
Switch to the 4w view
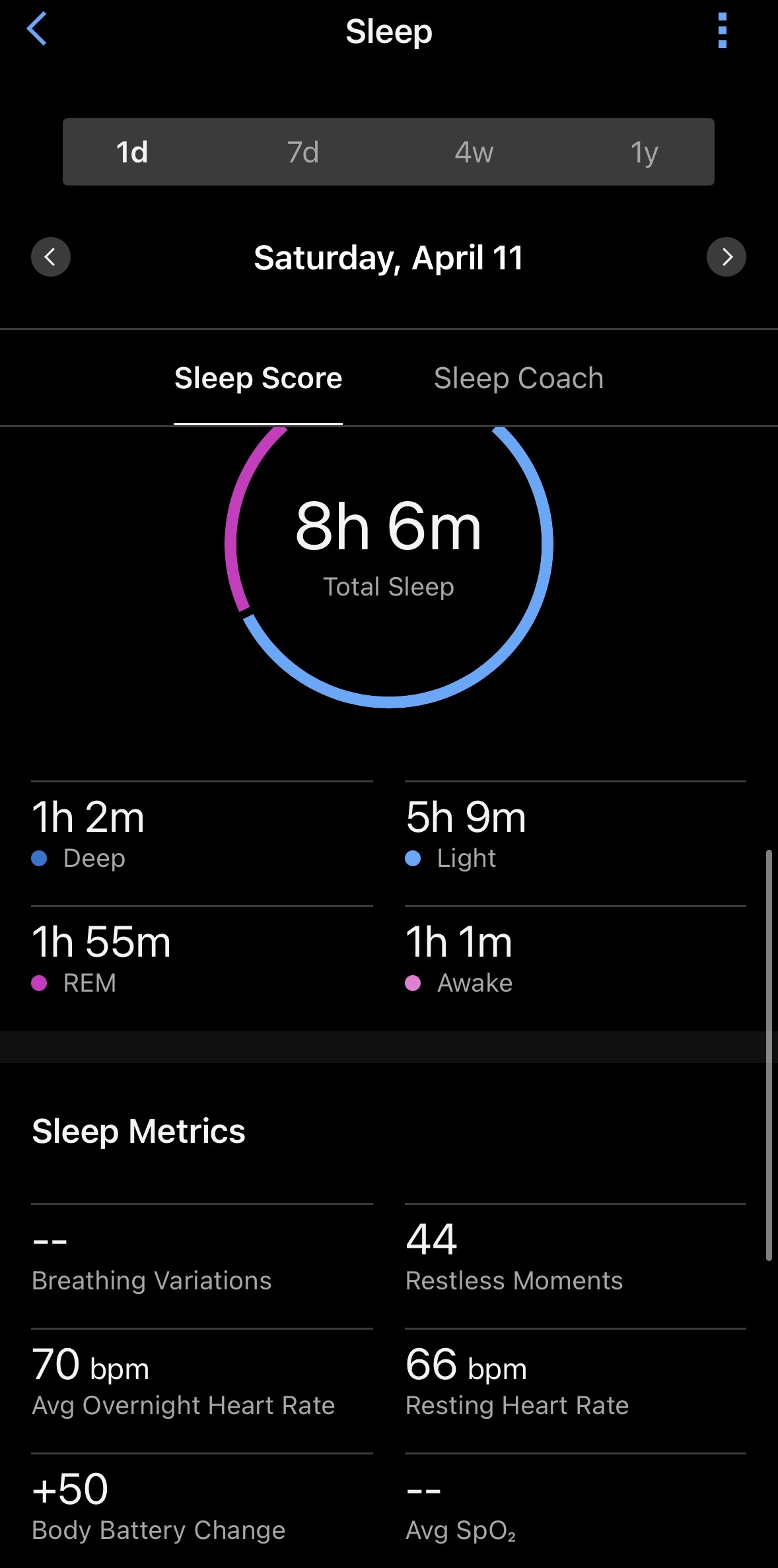tap(474, 153)
